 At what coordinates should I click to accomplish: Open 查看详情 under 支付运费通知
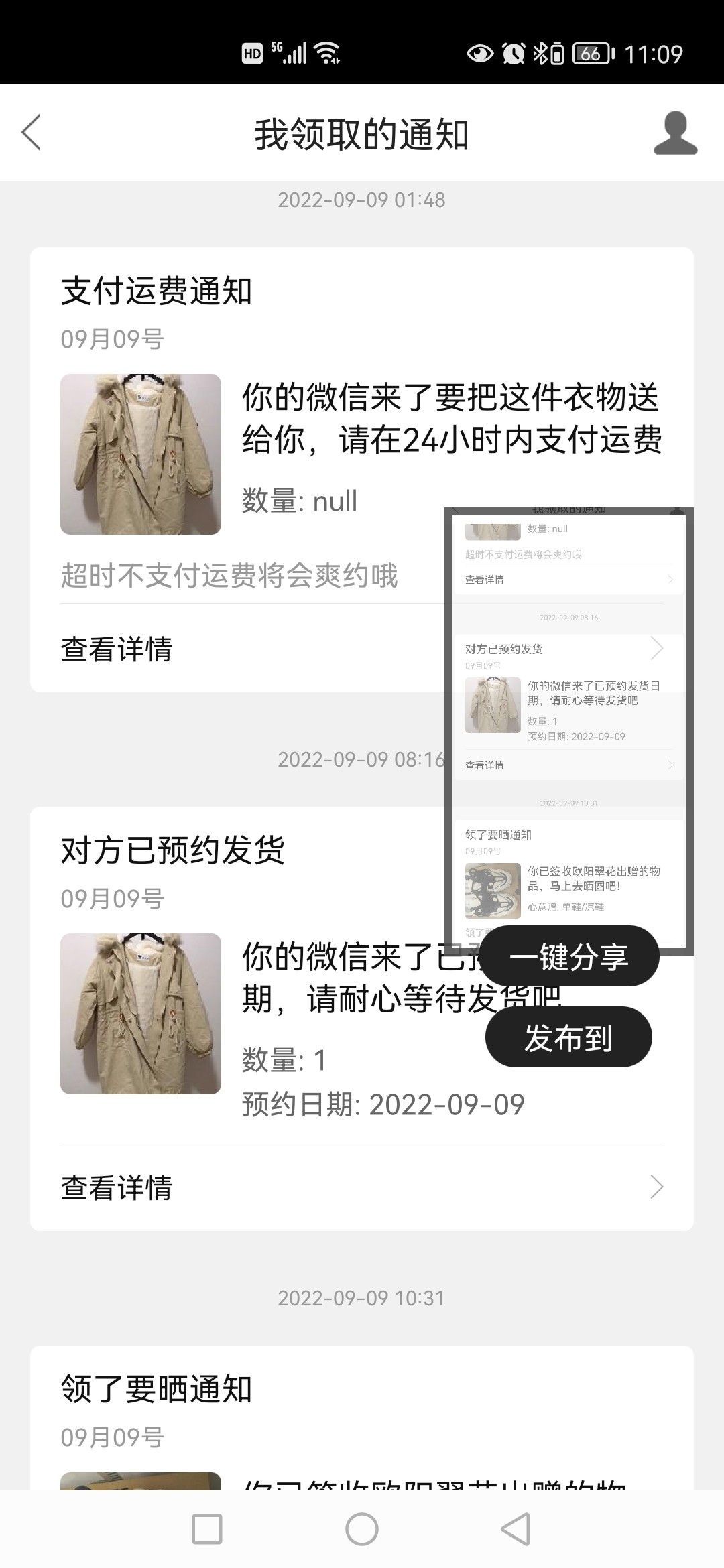coord(117,649)
